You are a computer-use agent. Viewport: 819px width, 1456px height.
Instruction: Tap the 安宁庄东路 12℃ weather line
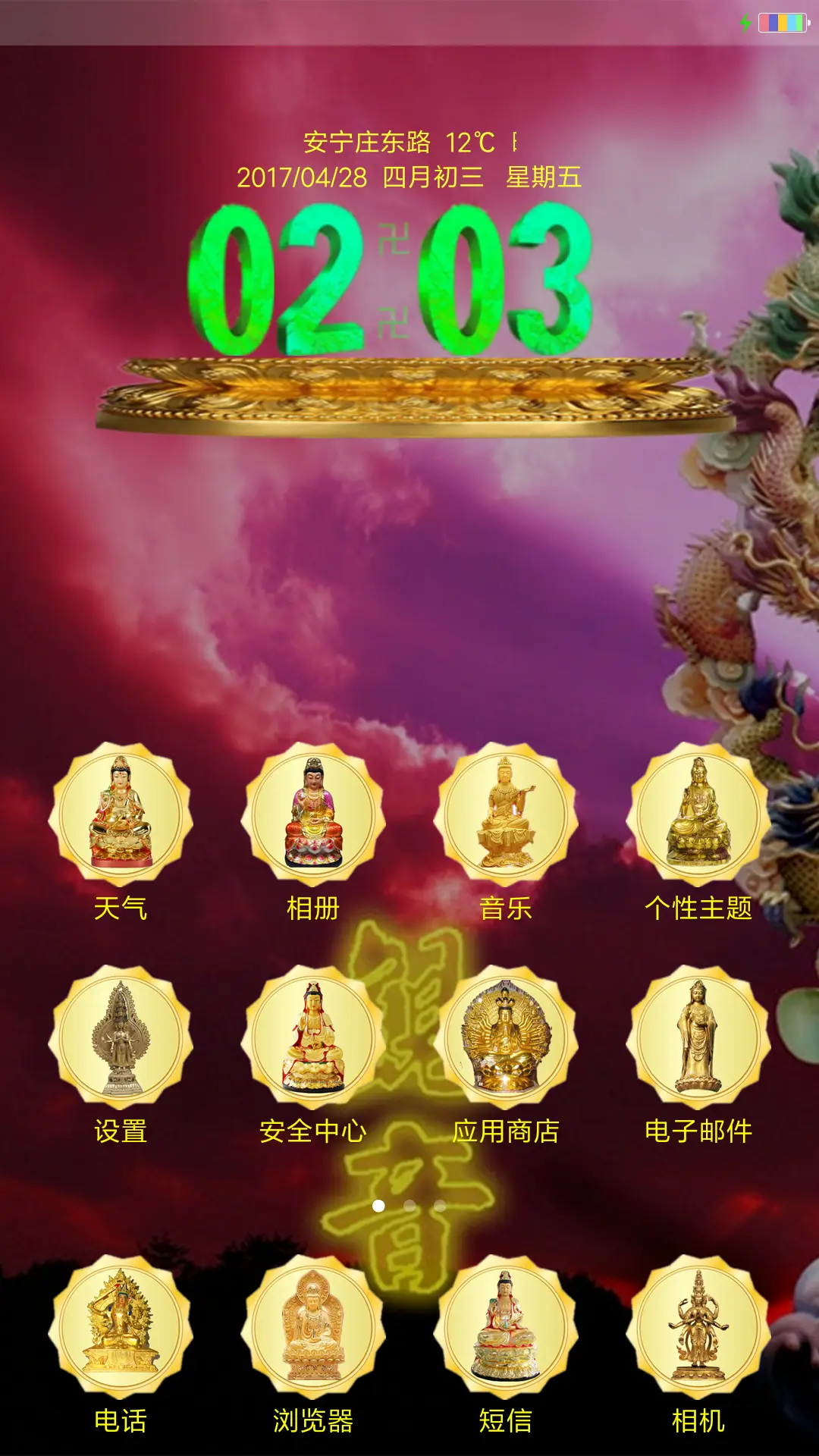point(400,143)
